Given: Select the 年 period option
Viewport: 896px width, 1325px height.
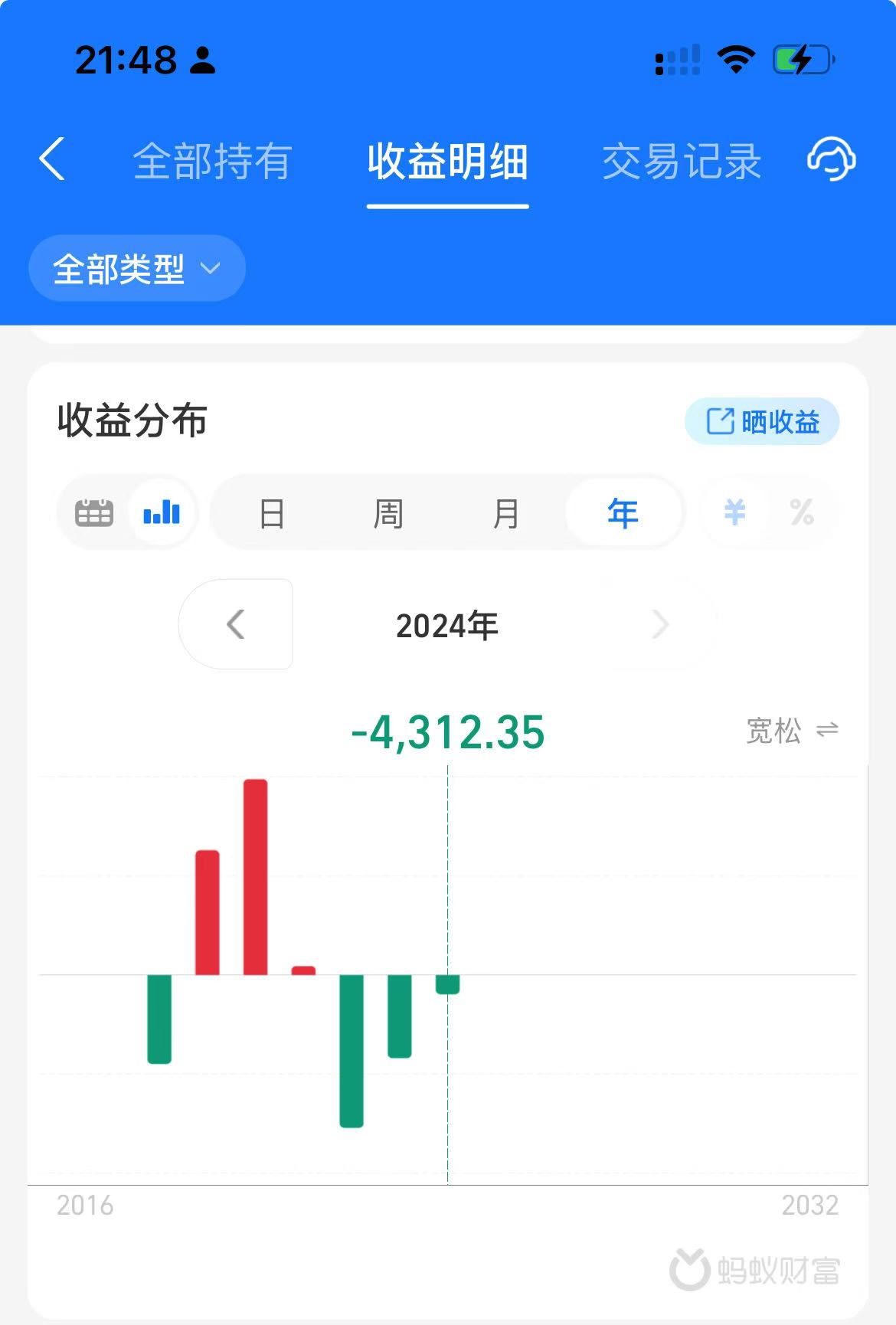Looking at the screenshot, I should (x=623, y=512).
